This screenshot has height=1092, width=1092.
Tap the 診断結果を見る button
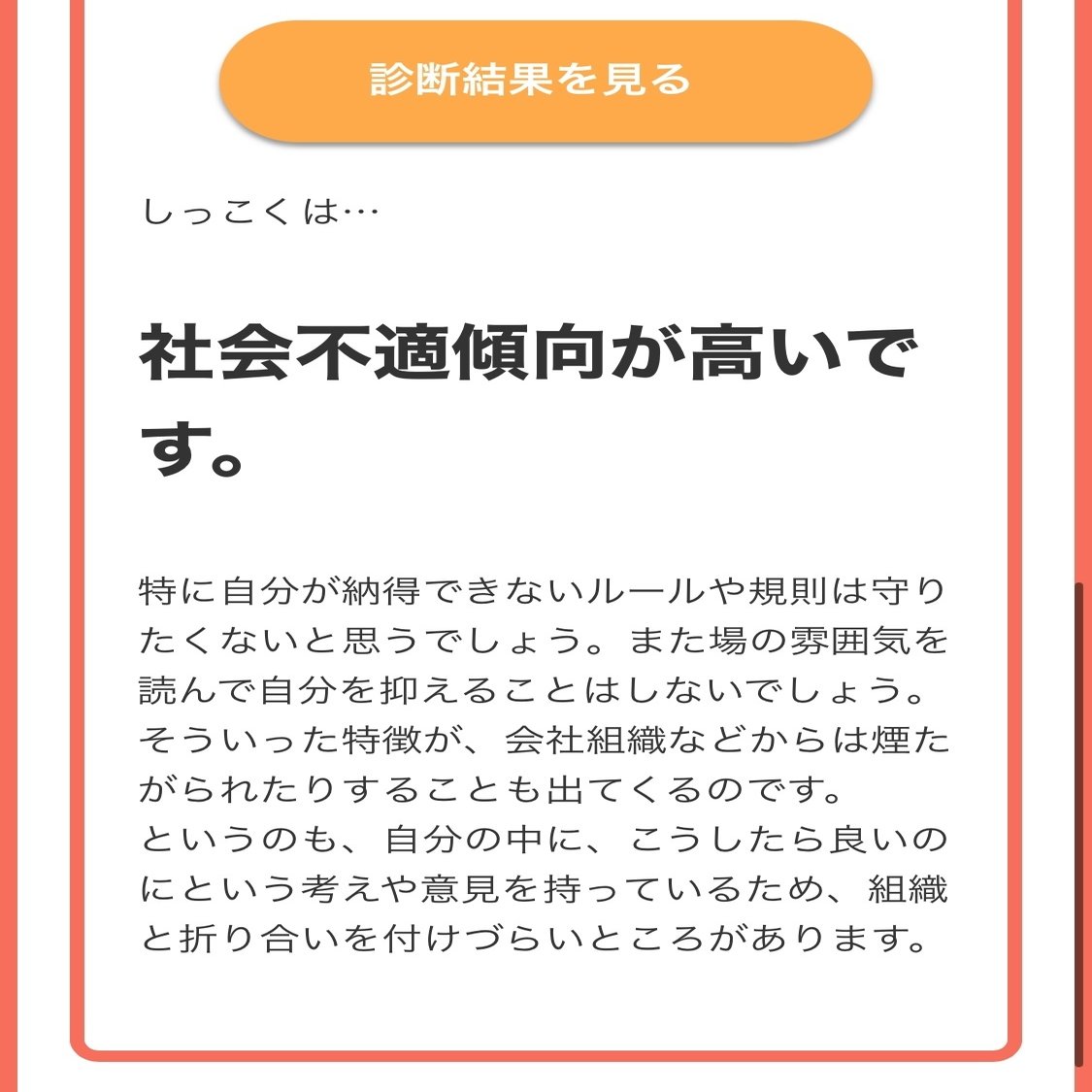click(546, 81)
